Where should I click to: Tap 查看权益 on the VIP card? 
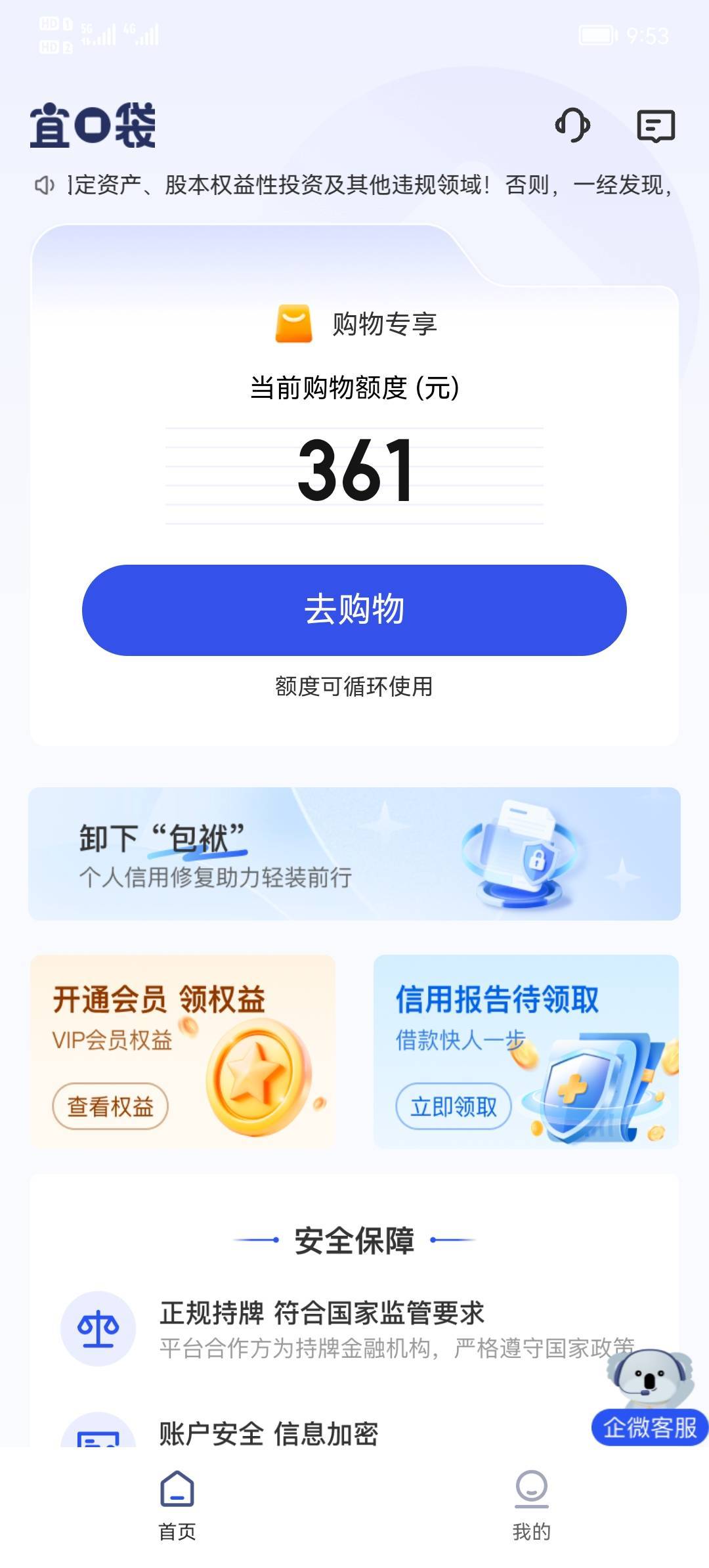(110, 1106)
